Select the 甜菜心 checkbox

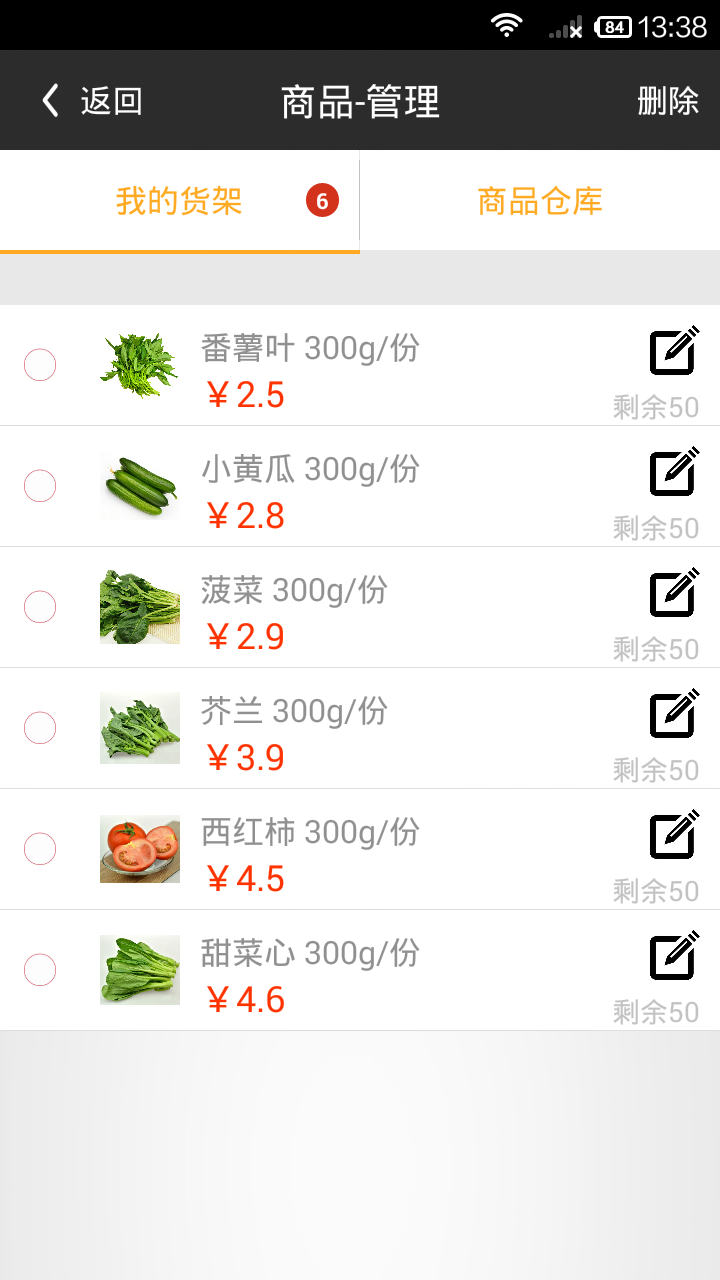point(40,970)
